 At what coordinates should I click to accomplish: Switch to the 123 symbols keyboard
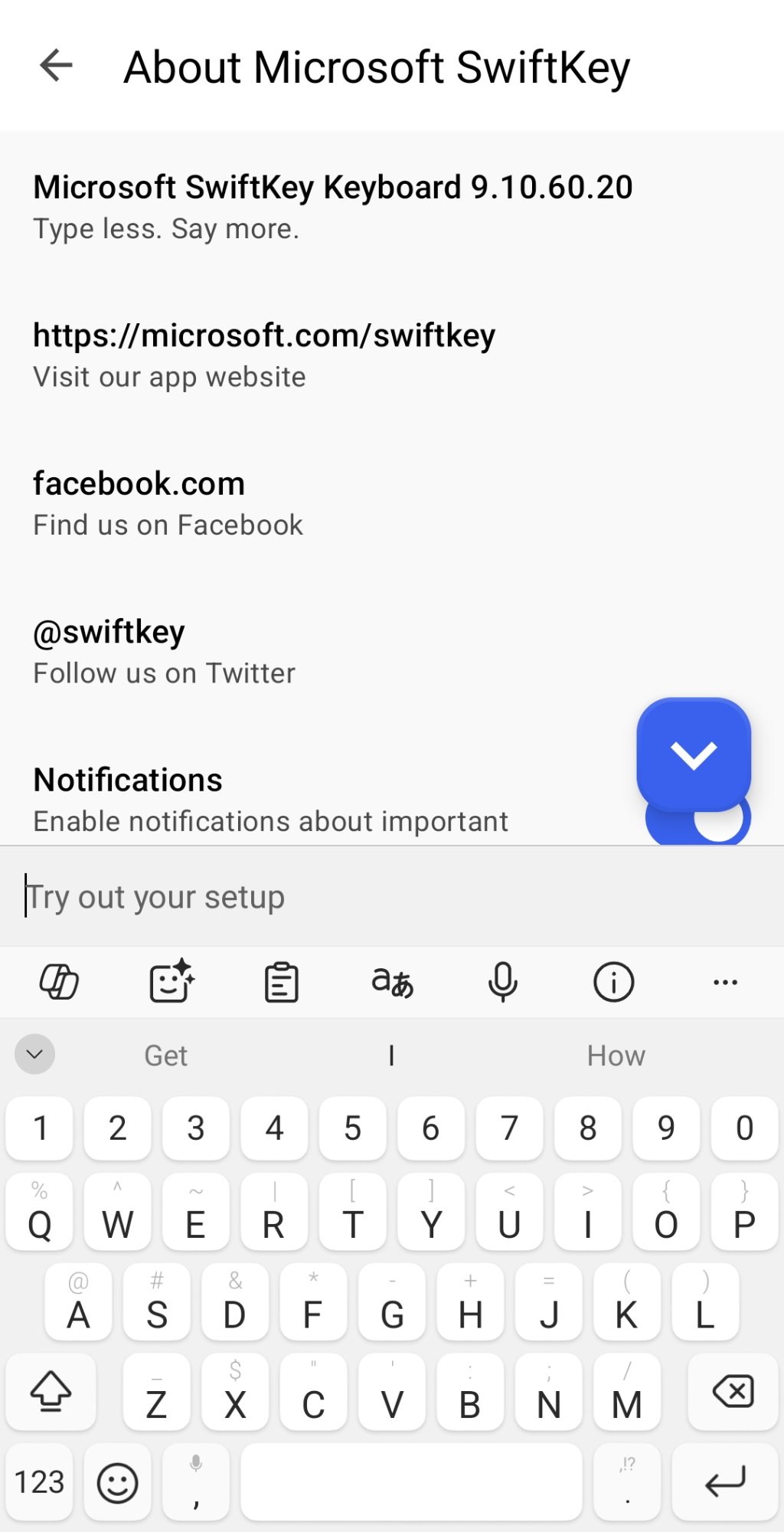point(40,1482)
